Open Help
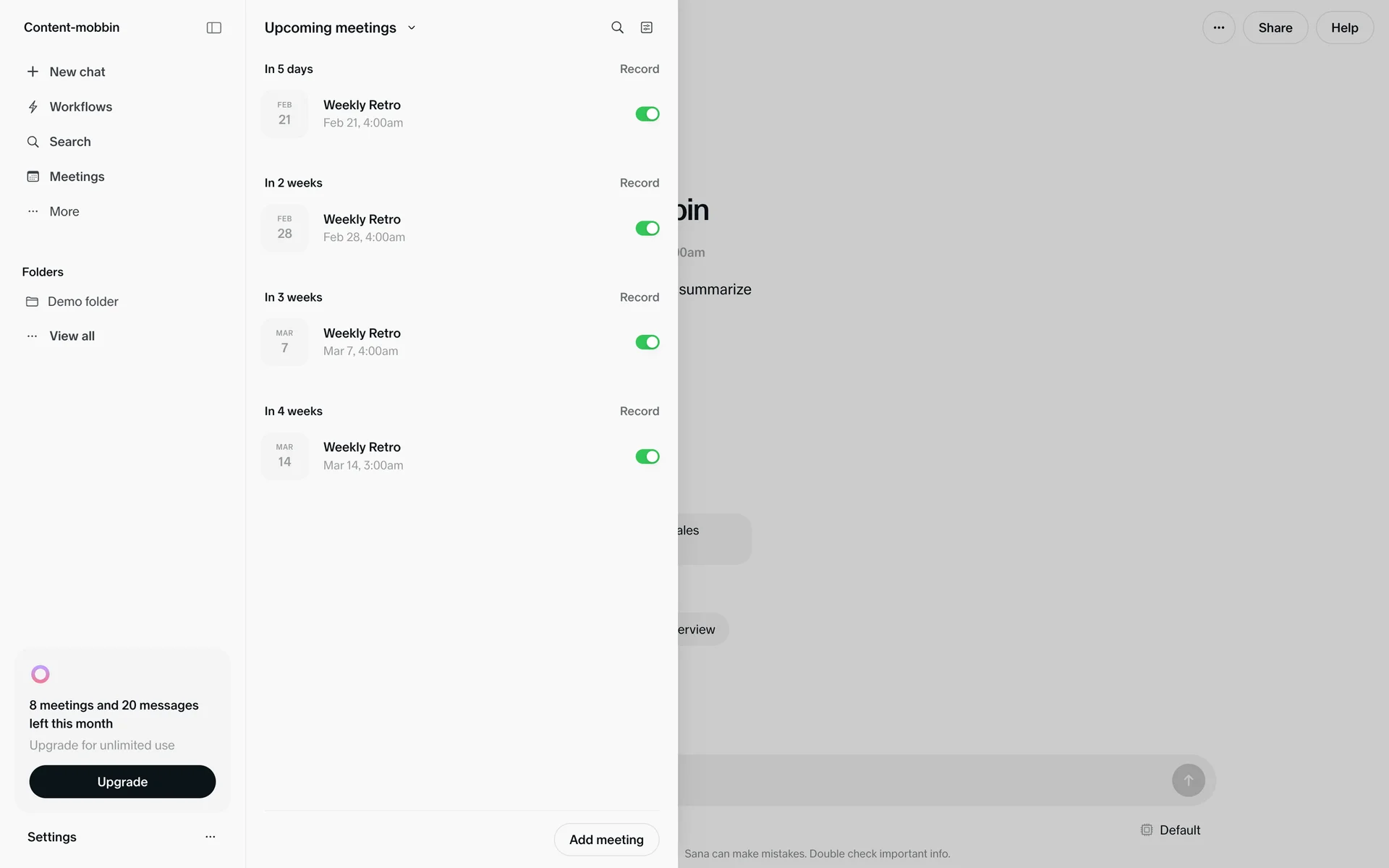Viewport: 1389px width, 868px height. tap(1344, 27)
